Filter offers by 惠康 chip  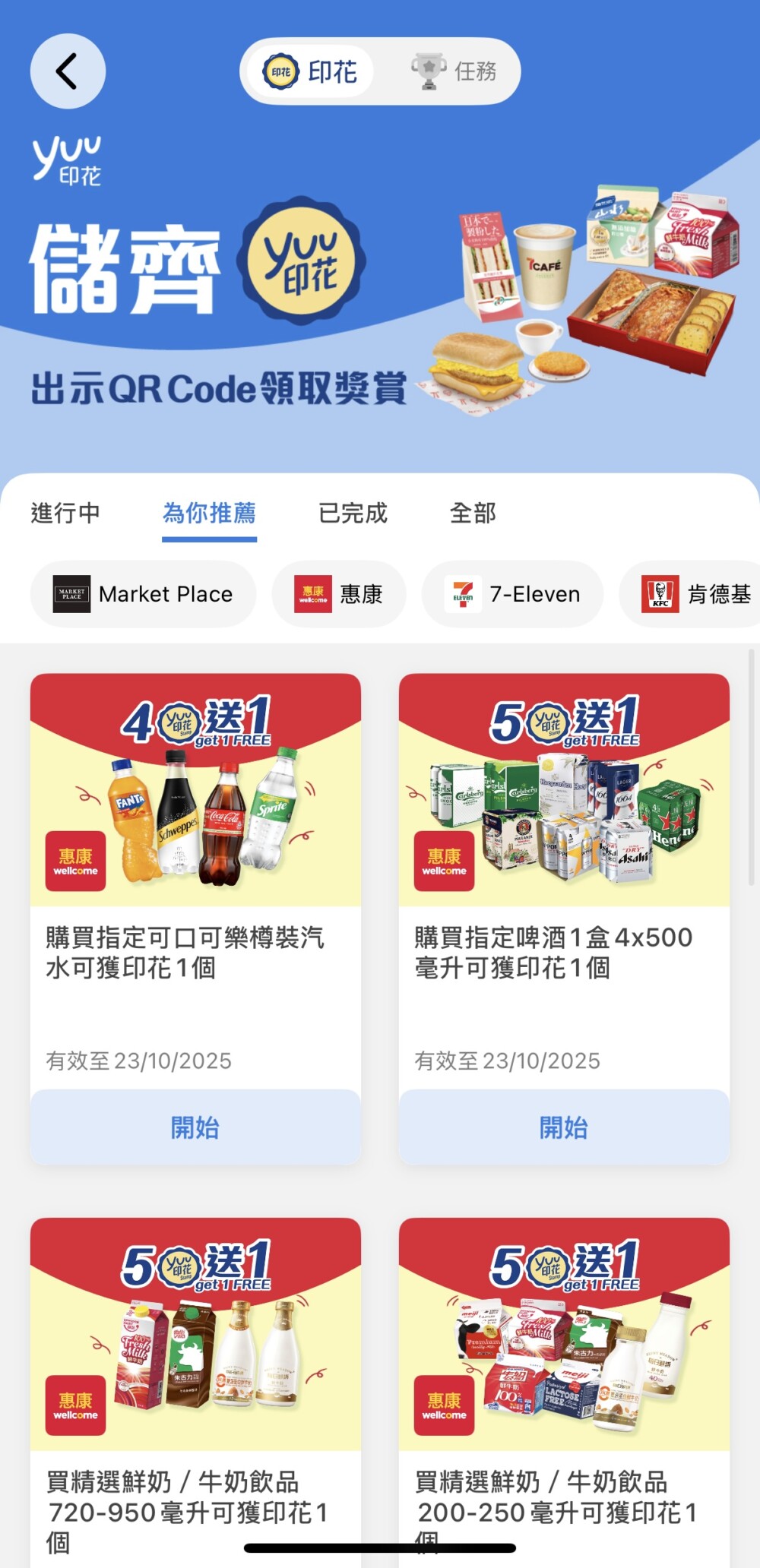[339, 594]
